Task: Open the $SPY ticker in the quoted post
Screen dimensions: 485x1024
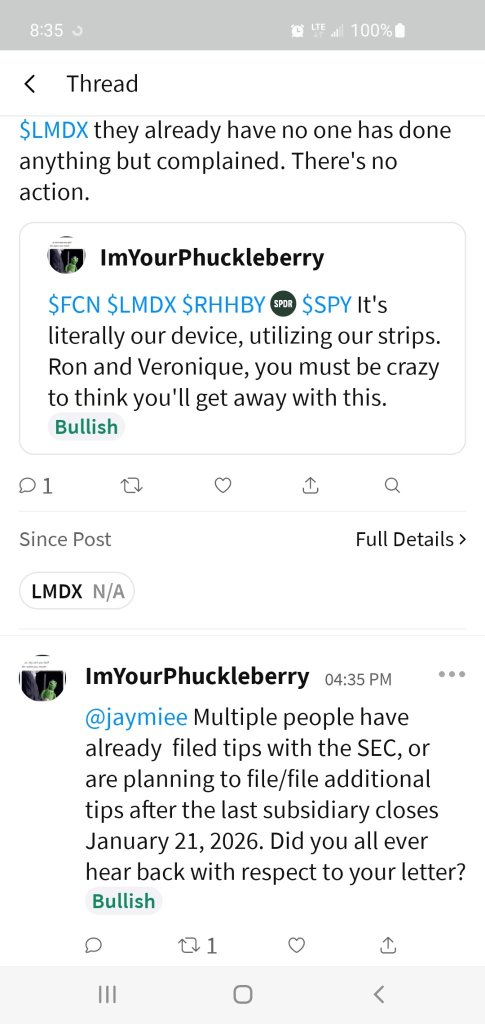Action: coord(326,304)
